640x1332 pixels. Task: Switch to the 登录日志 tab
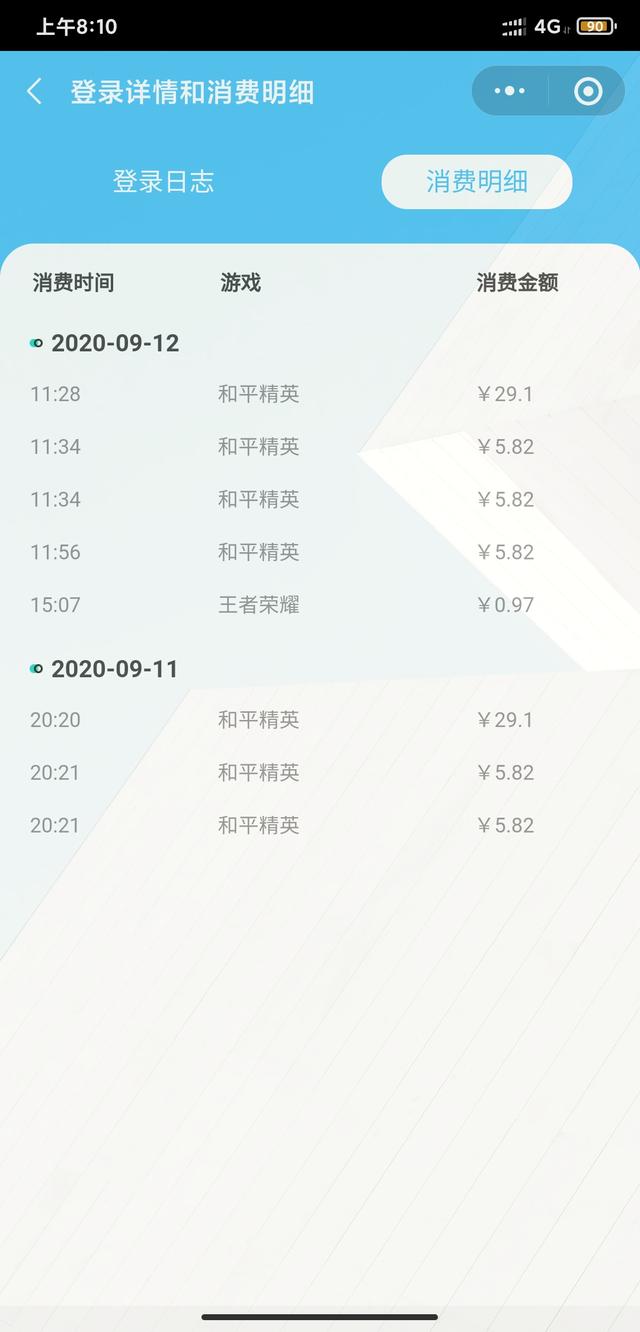pyautogui.click(x=163, y=182)
